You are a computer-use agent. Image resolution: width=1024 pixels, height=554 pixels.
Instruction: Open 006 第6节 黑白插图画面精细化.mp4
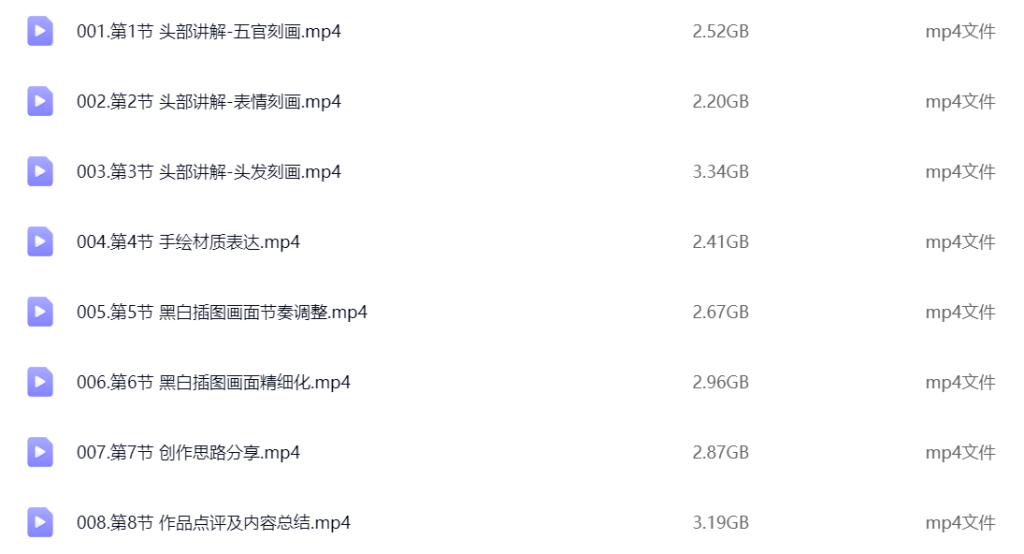tap(213, 382)
